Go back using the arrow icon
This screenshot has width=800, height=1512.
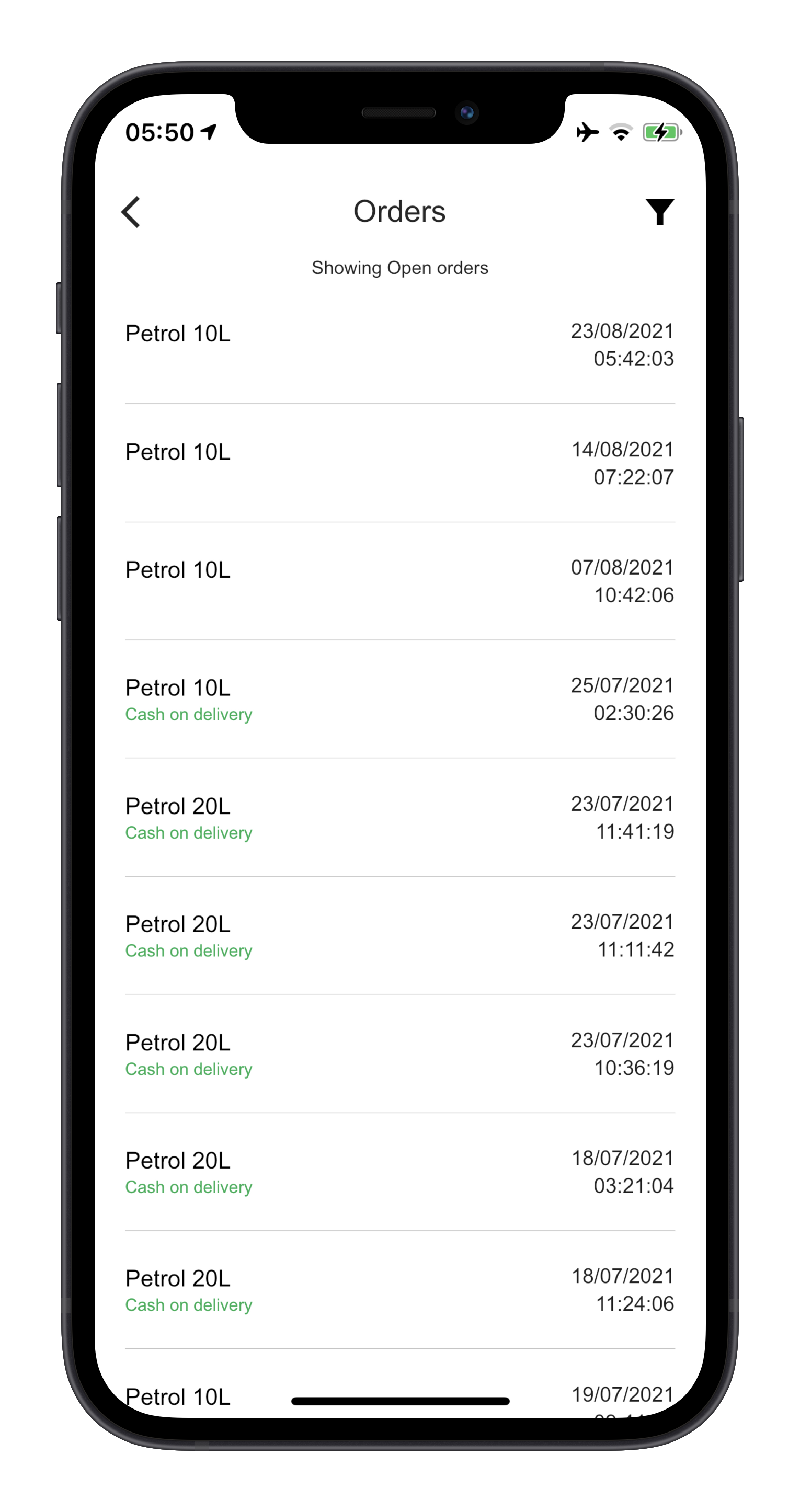pos(131,212)
